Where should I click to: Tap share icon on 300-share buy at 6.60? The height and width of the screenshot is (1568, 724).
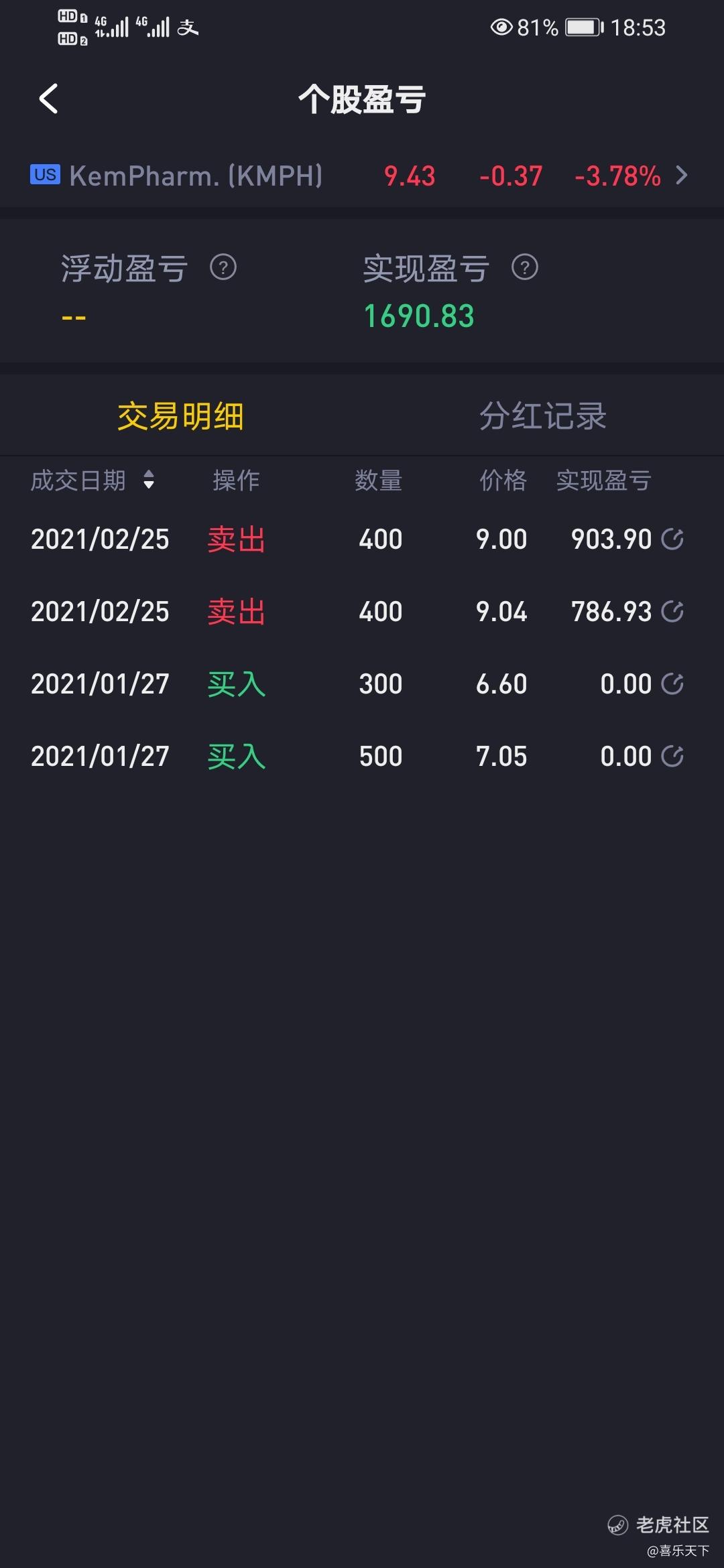click(672, 683)
